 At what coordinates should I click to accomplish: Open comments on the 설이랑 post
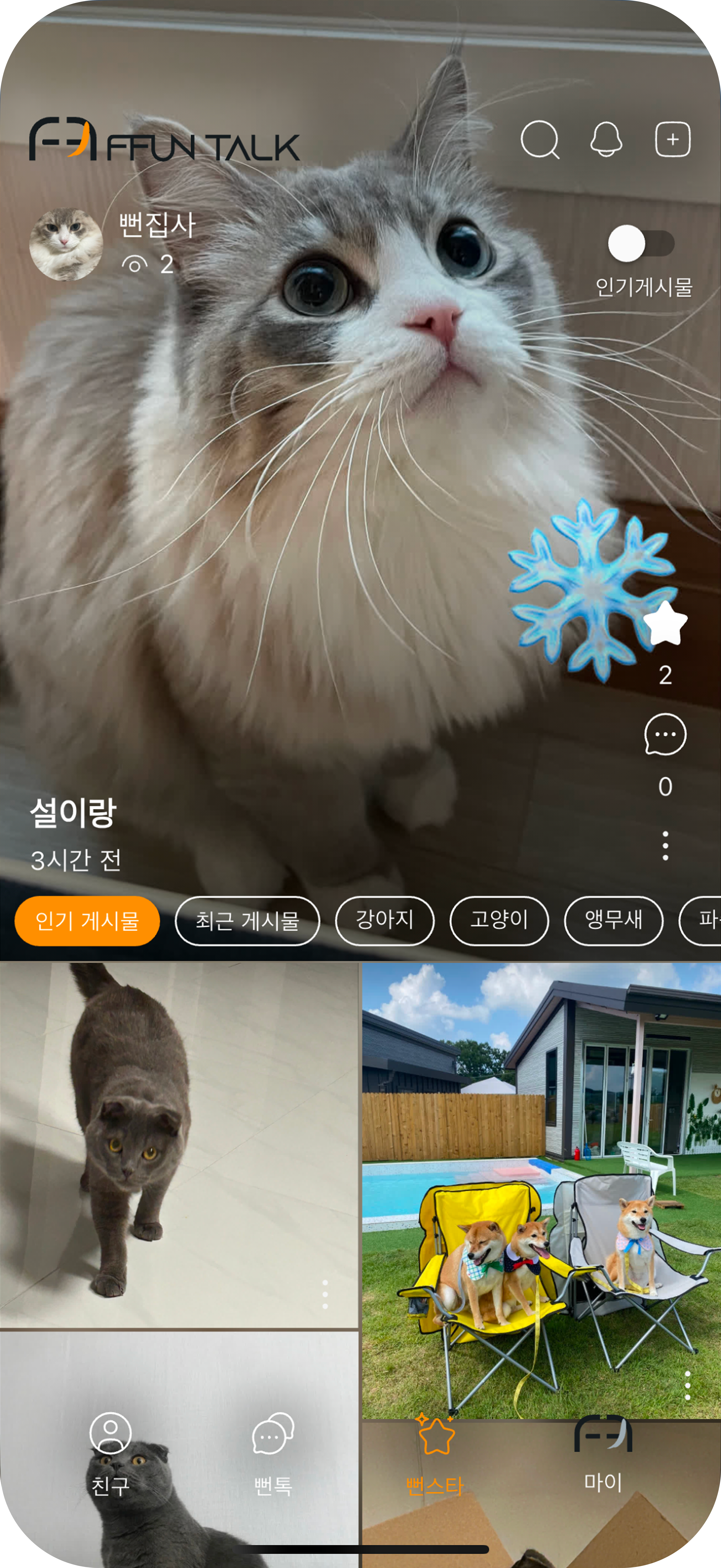pyautogui.click(x=665, y=735)
